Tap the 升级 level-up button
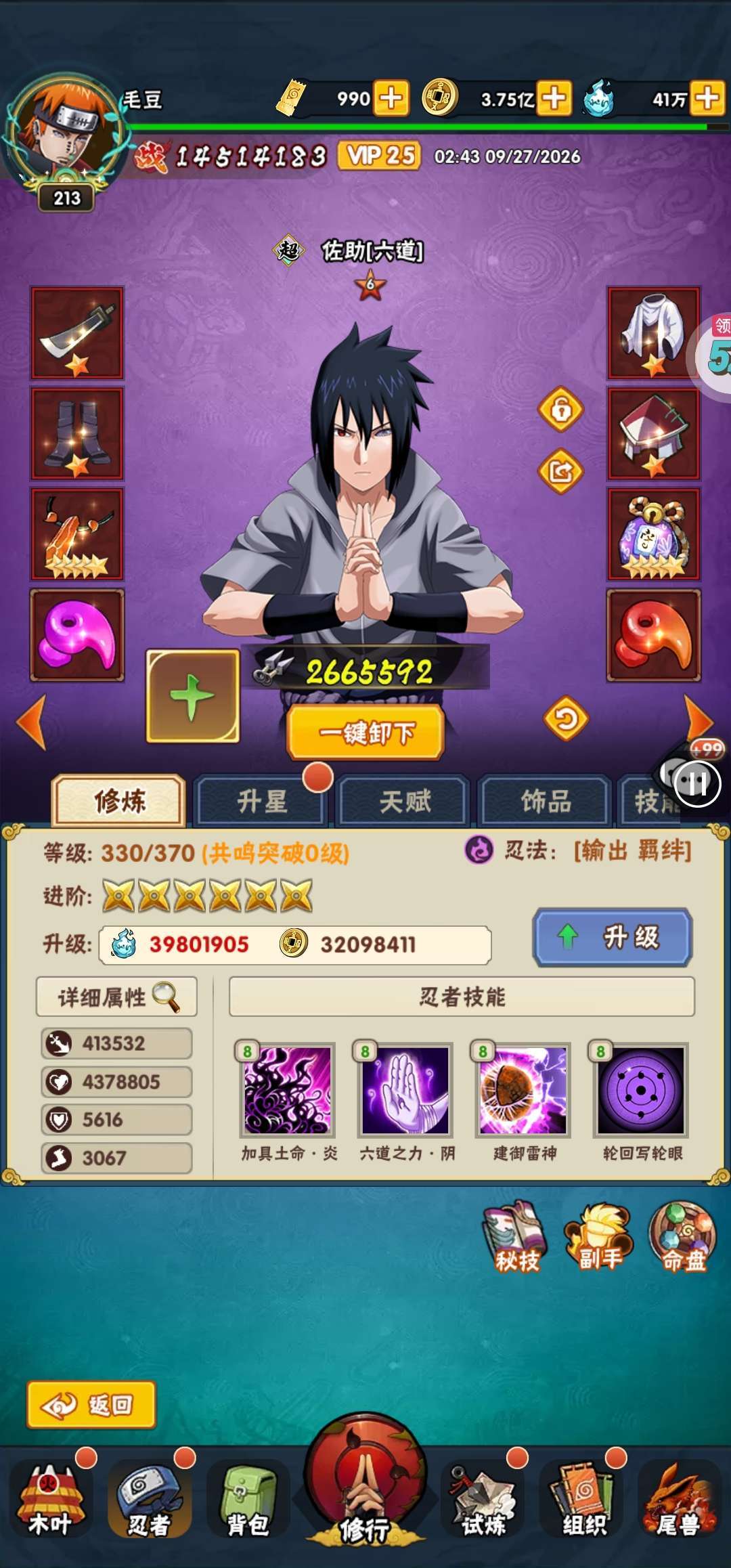 (613, 937)
